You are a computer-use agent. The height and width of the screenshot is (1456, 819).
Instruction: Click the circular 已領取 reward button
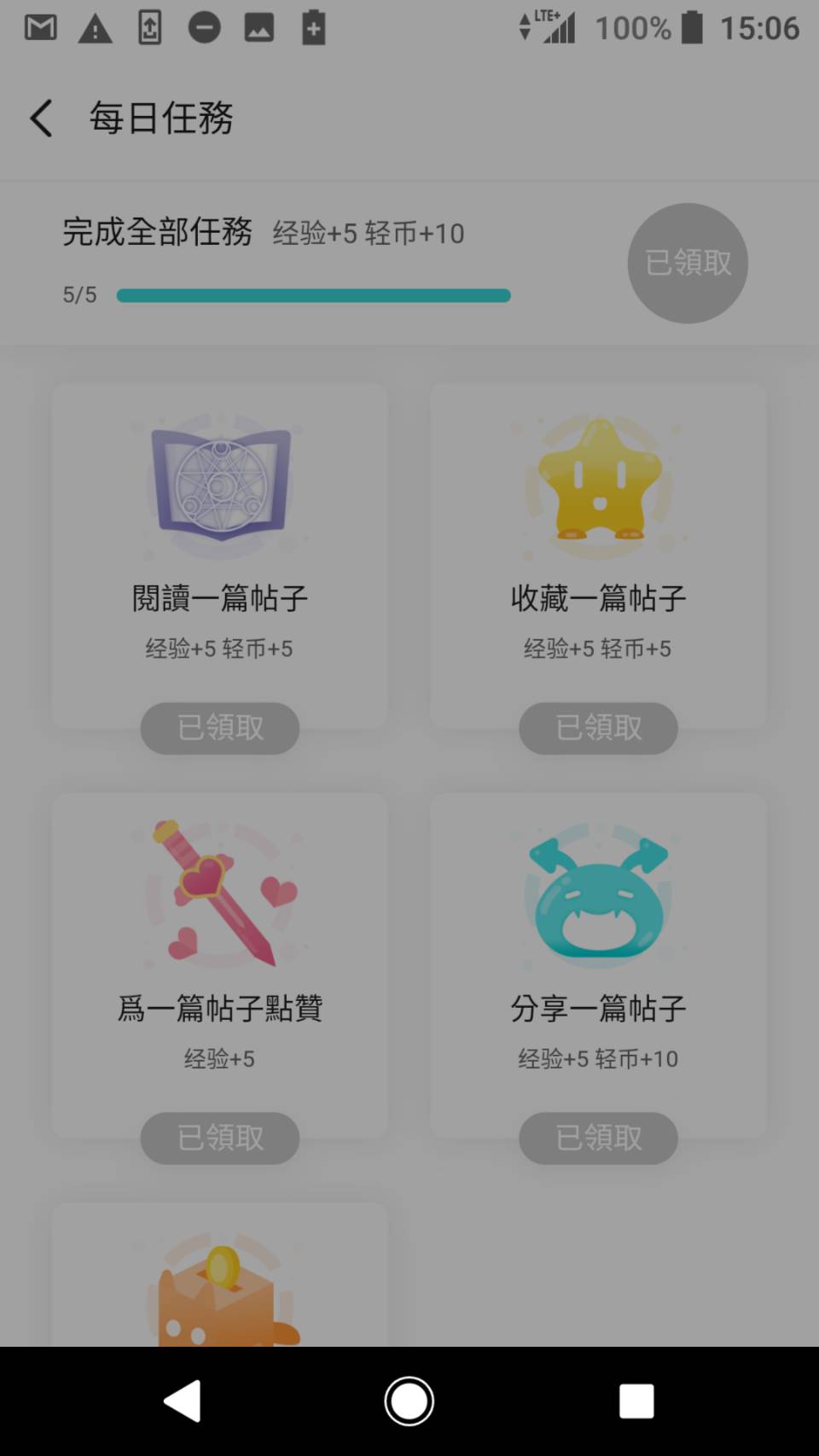(688, 263)
